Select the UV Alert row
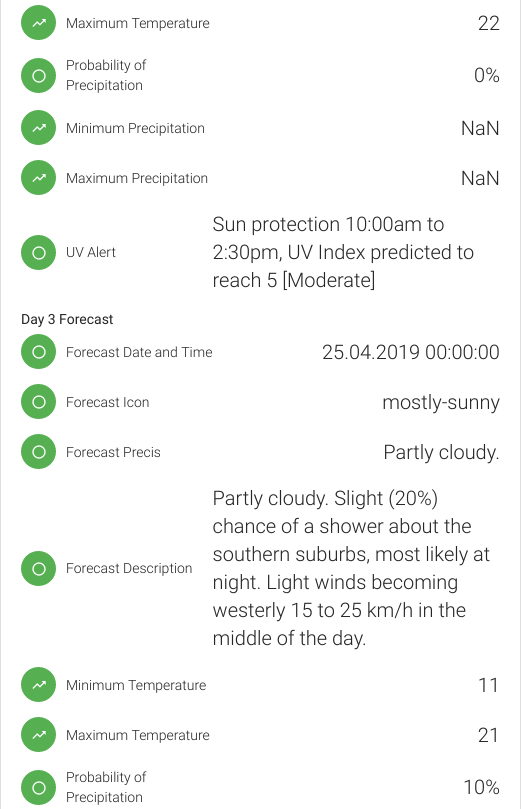521x809 pixels. (x=260, y=252)
